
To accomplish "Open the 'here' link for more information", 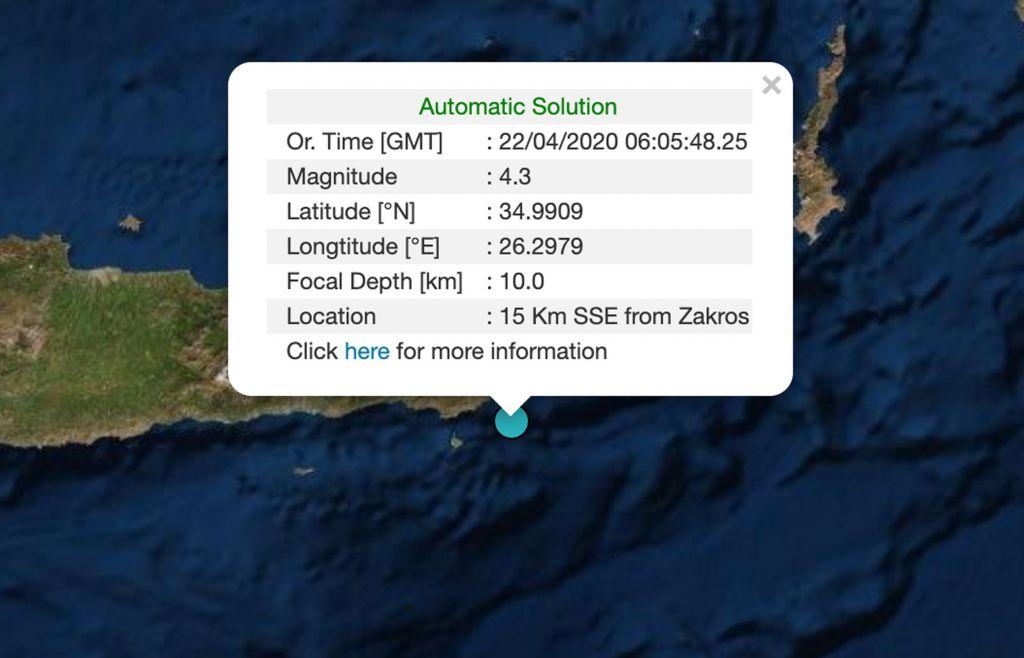I will pos(366,352).
